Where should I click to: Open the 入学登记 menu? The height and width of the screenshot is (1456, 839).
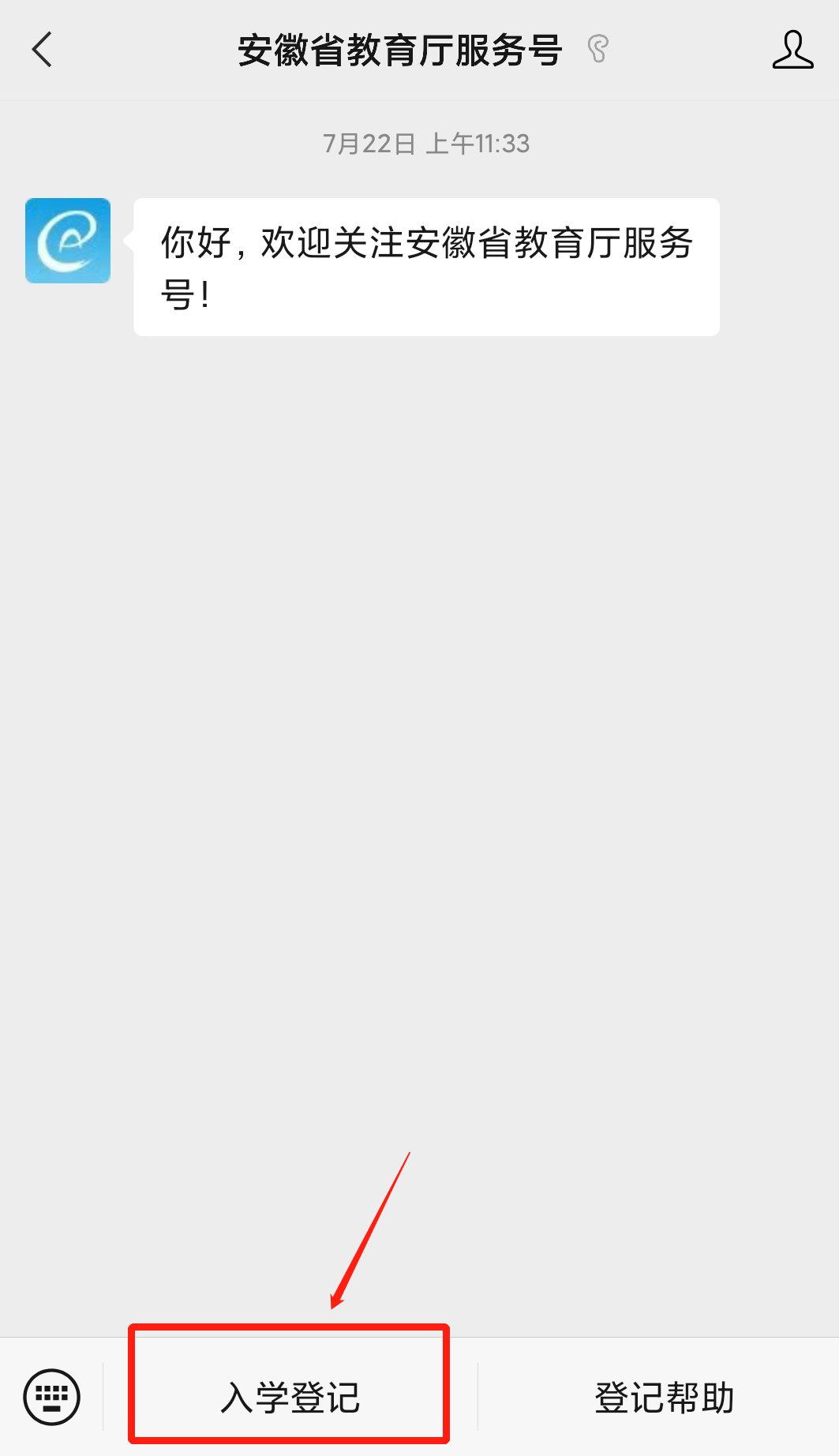(290, 1398)
